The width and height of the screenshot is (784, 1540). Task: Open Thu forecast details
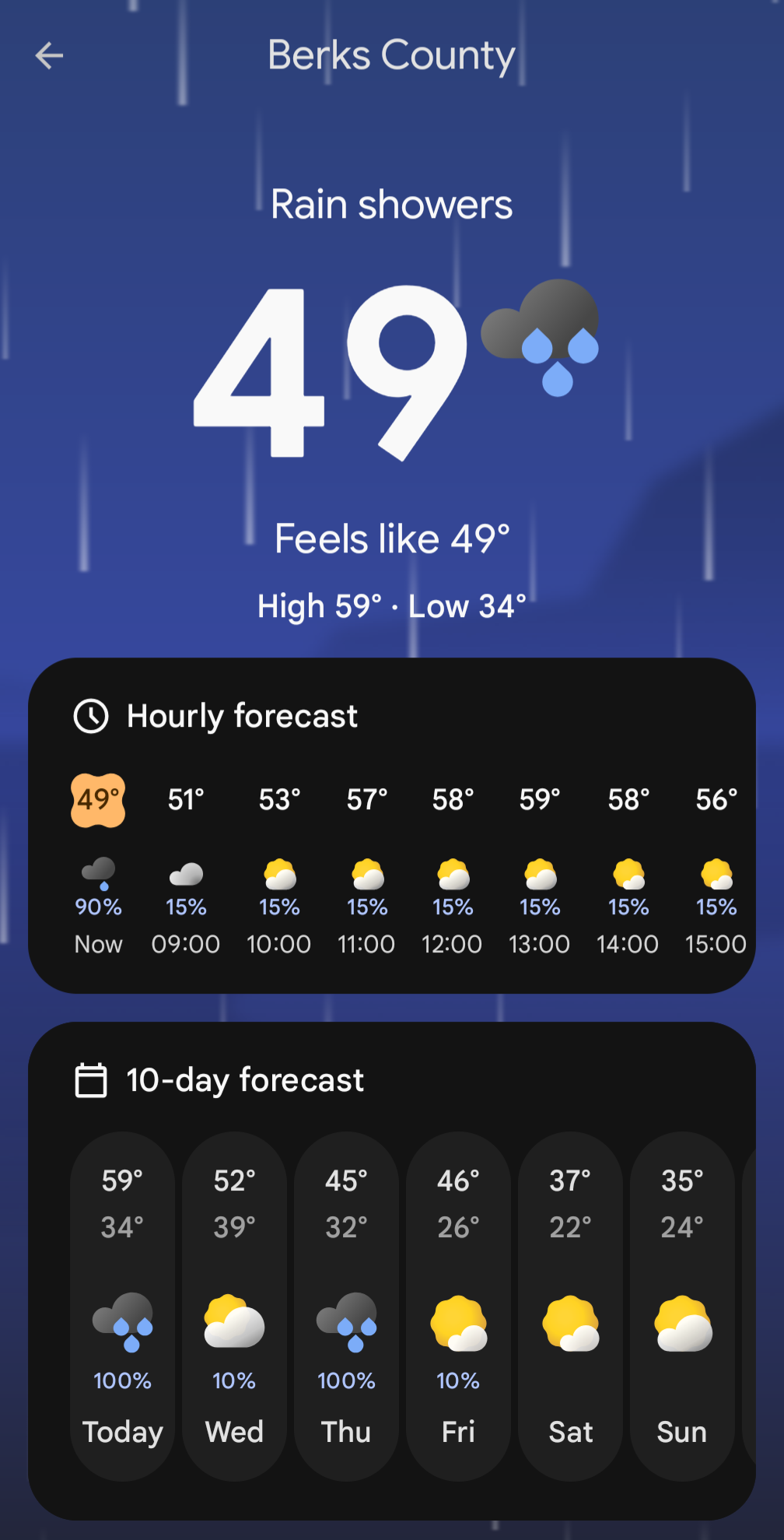click(x=346, y=1306)
